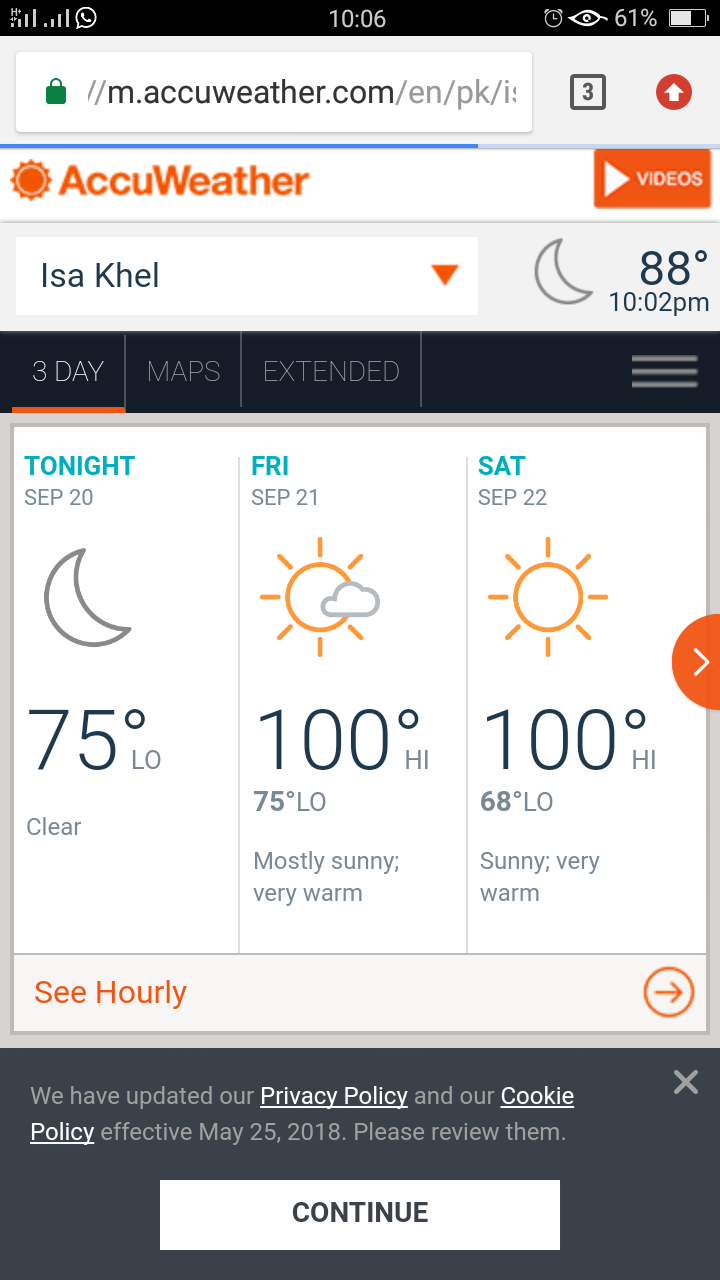
Task: Tap the red browser update arrow icon
Action: [x=674, y=93]
